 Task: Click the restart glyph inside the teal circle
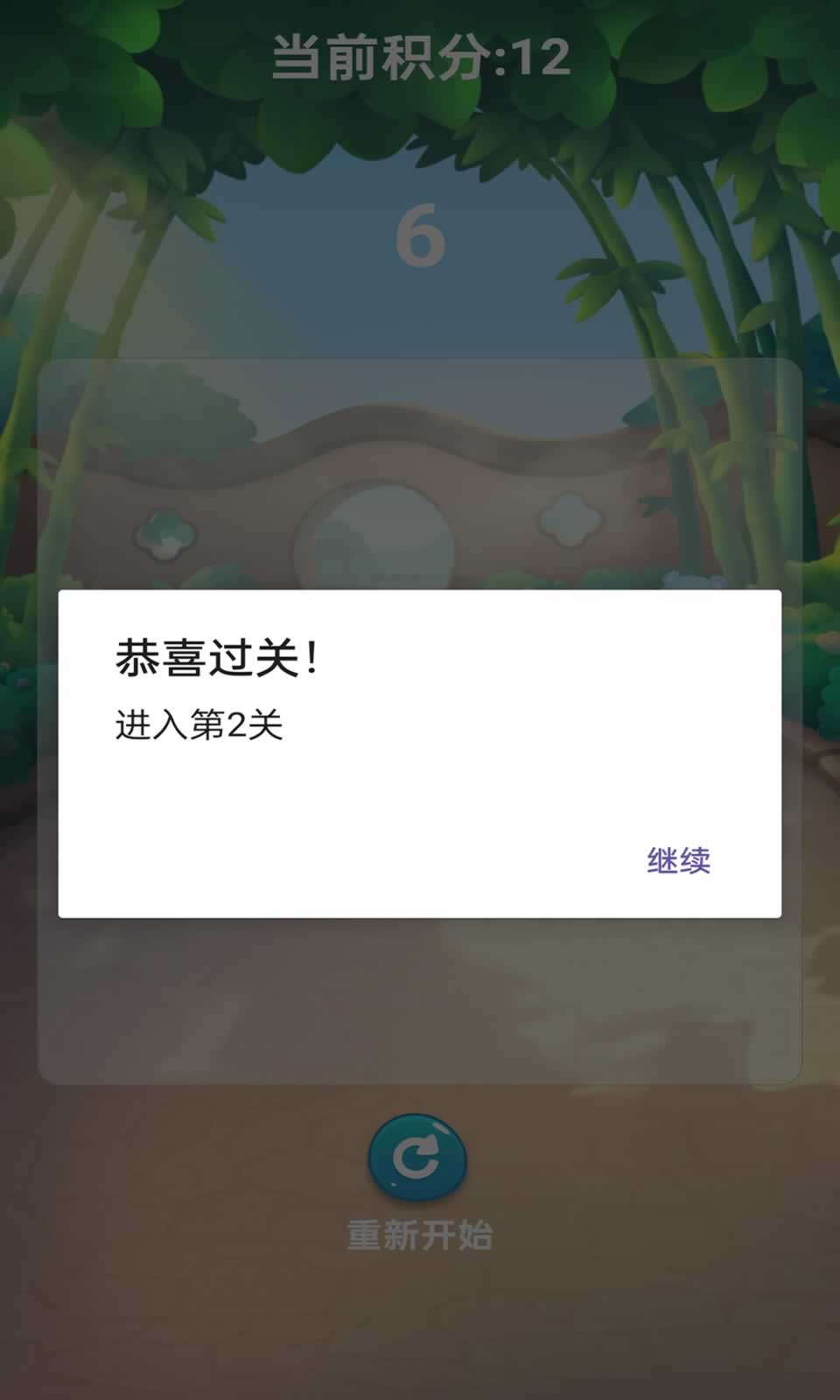[420, 1159]
